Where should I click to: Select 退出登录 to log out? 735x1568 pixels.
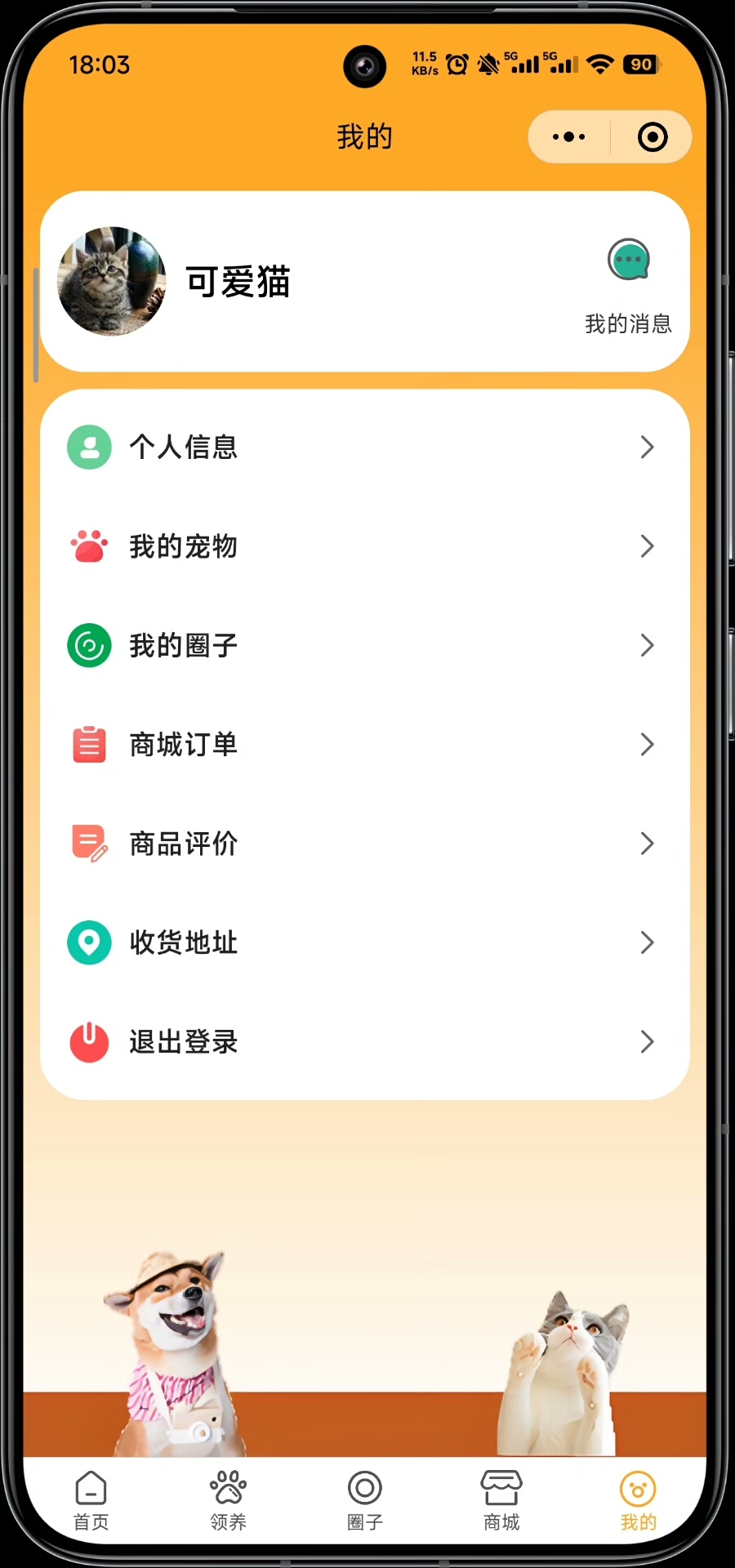click(x=364, y=1042)
